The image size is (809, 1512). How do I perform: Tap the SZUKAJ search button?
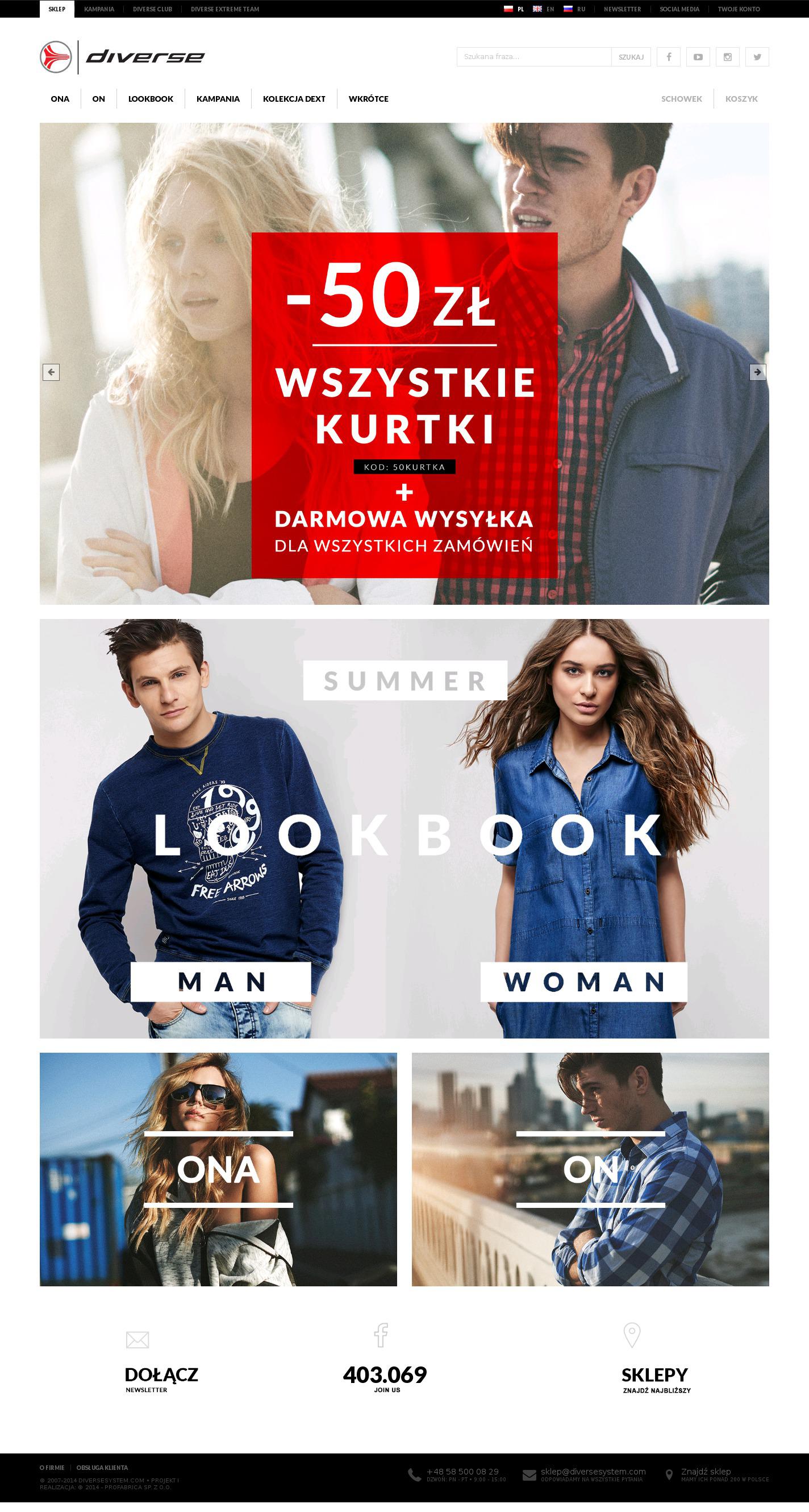point(631,57)
